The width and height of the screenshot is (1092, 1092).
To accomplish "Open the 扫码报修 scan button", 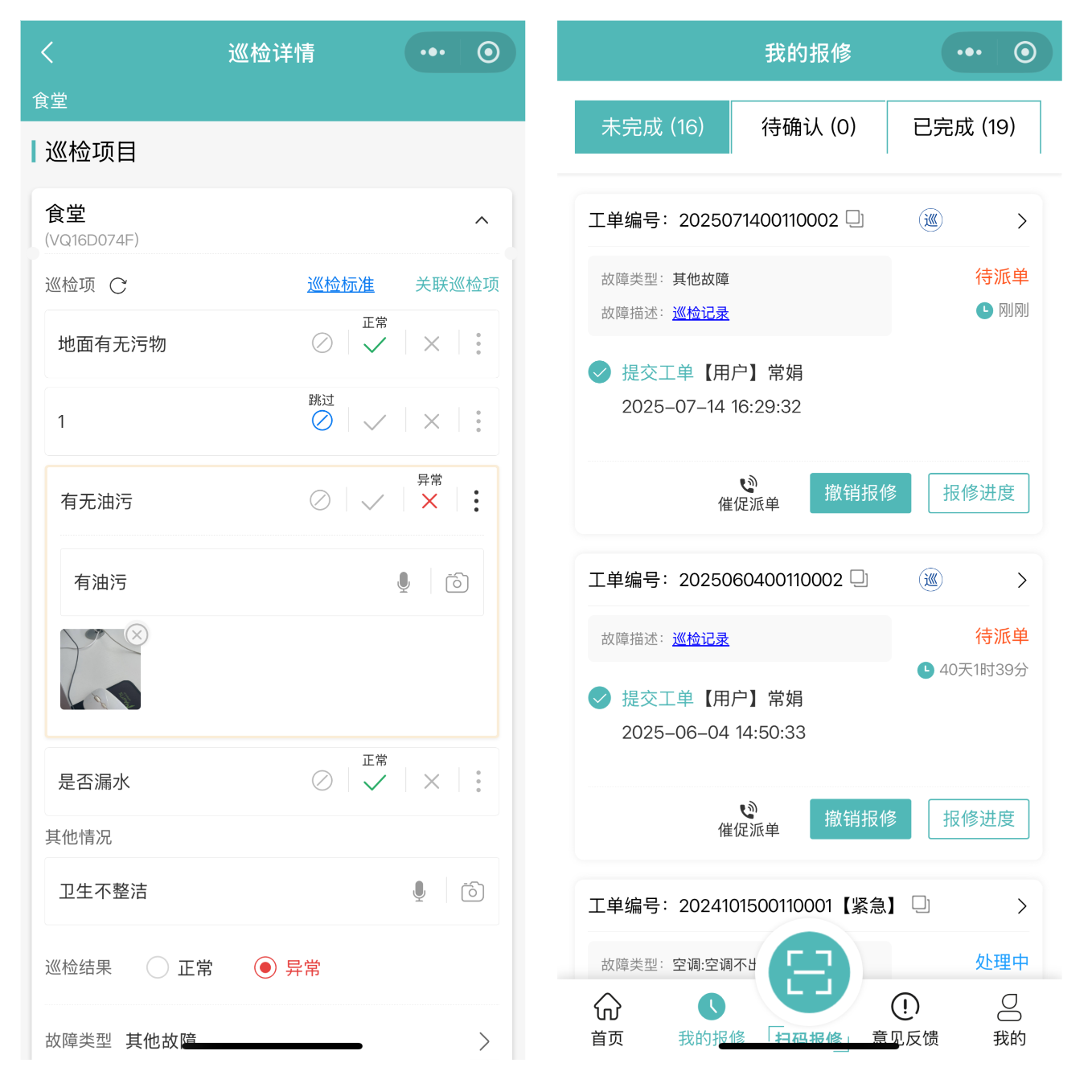I will [808, 973].
